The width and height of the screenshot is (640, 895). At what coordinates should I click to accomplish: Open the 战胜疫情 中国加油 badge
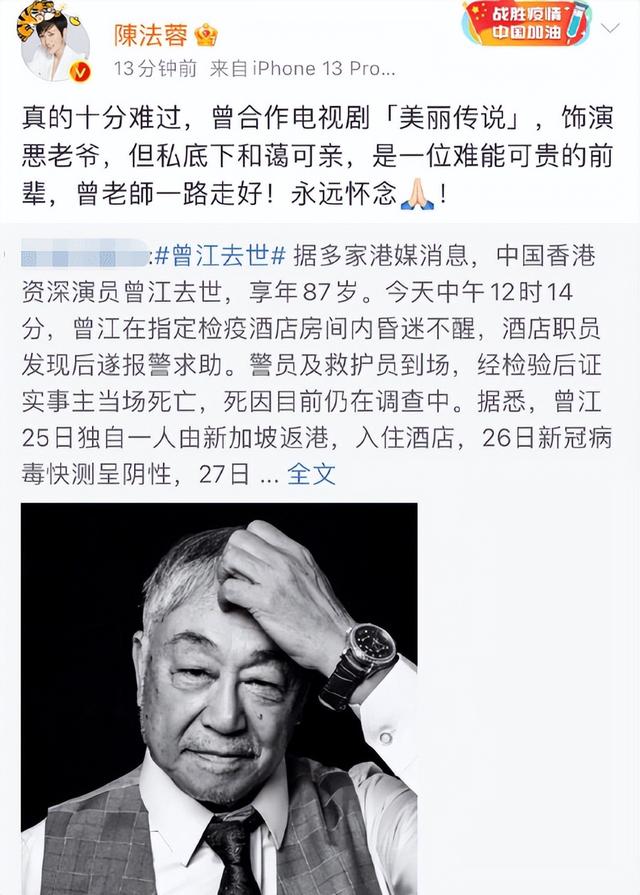[540, 25]
